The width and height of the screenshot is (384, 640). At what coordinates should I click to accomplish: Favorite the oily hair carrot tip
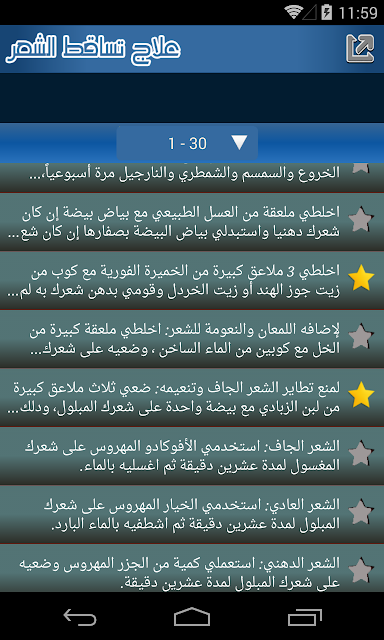pyautogui.click(x=361, y=571)
